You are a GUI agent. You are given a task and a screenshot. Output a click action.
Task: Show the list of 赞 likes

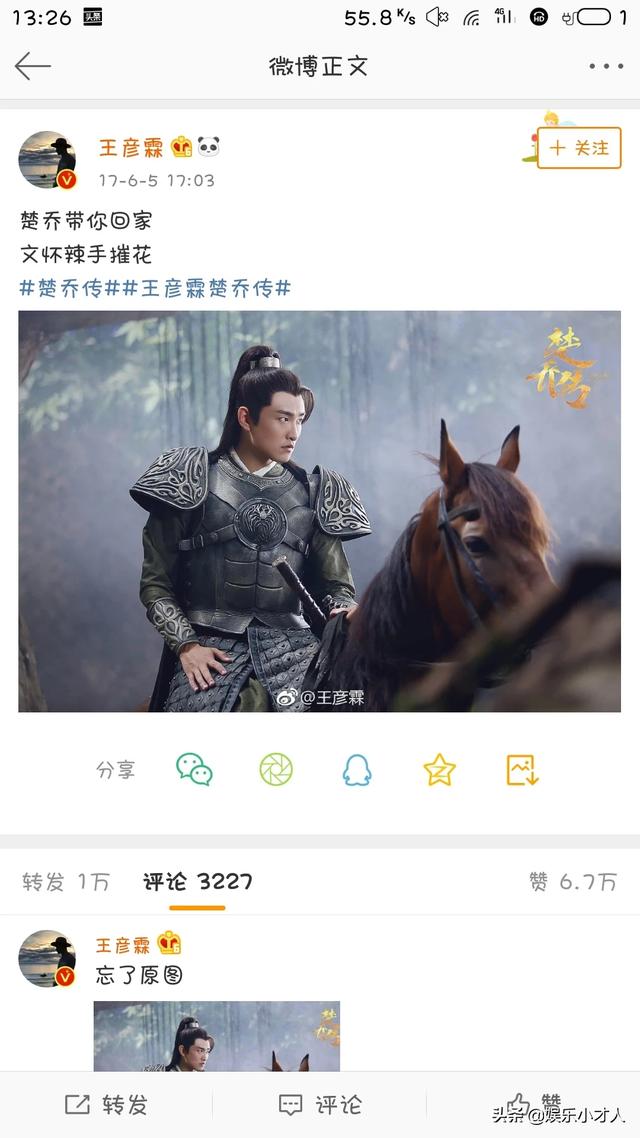click(573, 881)
